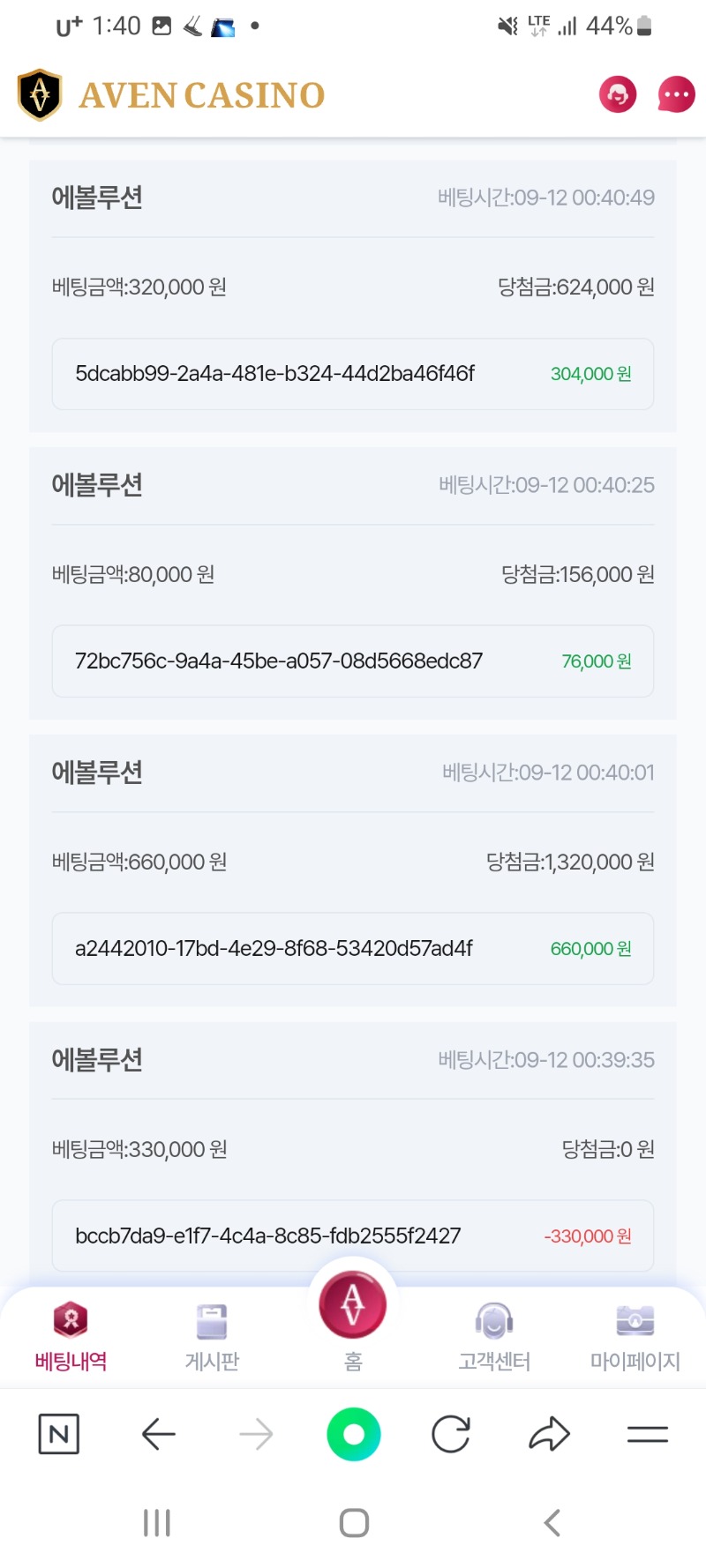This screenshot has width=706, height=1568.
Task: Tap the green browser home circle
Action: tap(353, 1434)
